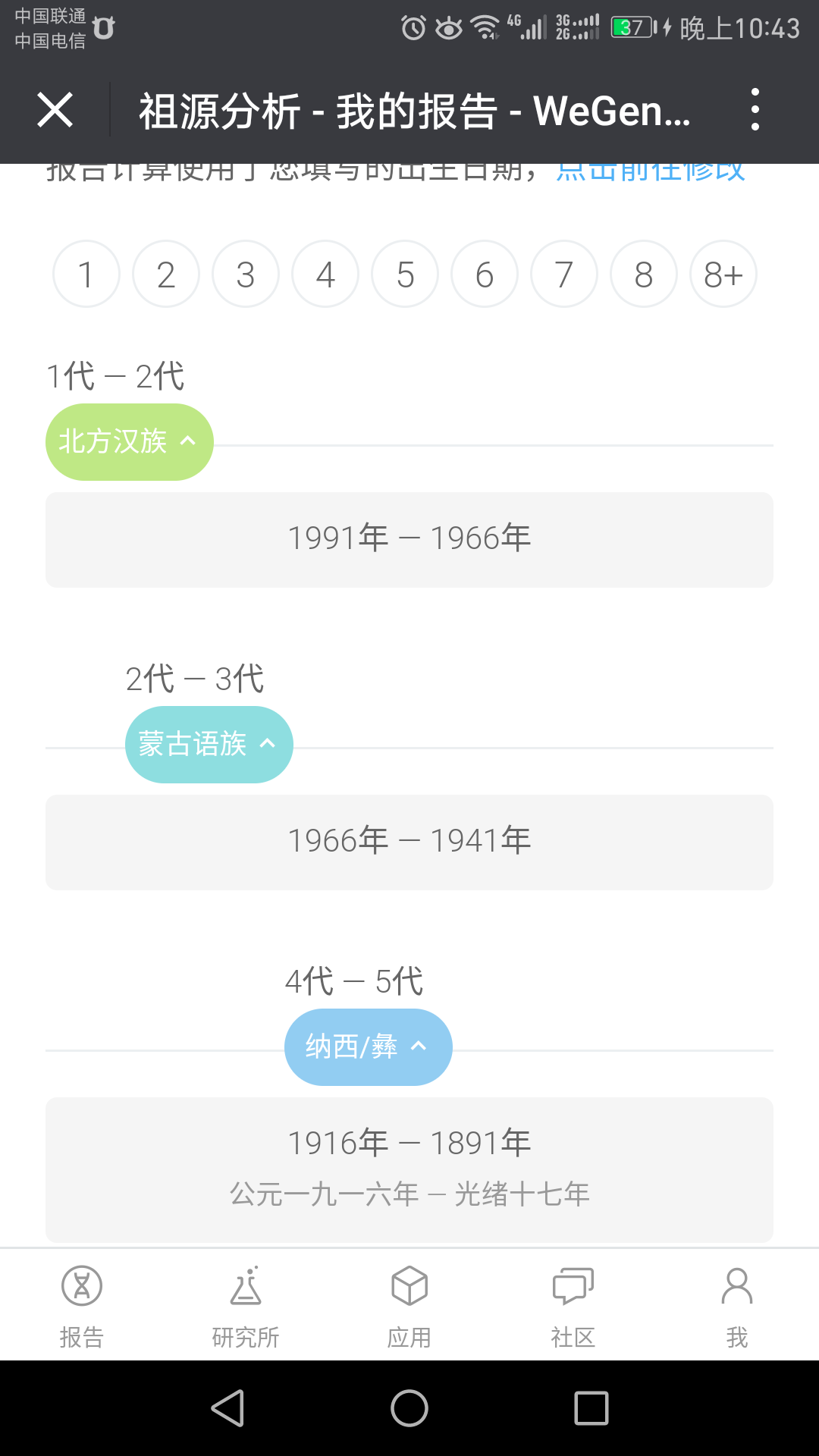The width and height of the screenshot is (819, 1456).
Task: Switch to the 社区 tab
Action: coord(573,1306)
